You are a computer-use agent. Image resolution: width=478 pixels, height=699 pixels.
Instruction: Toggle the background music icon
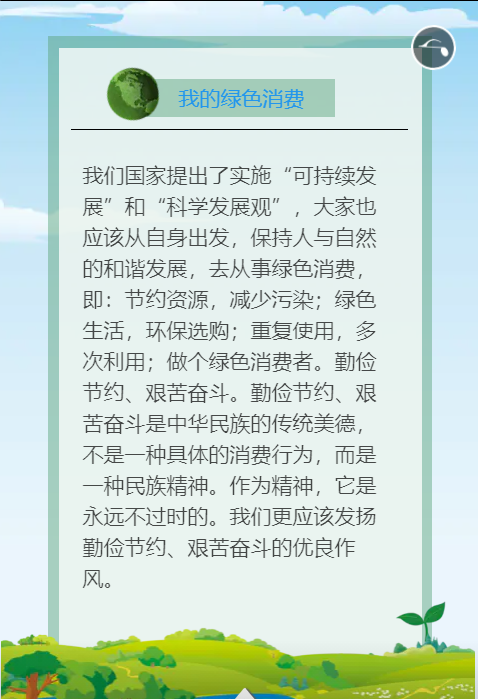pos(433,48)
